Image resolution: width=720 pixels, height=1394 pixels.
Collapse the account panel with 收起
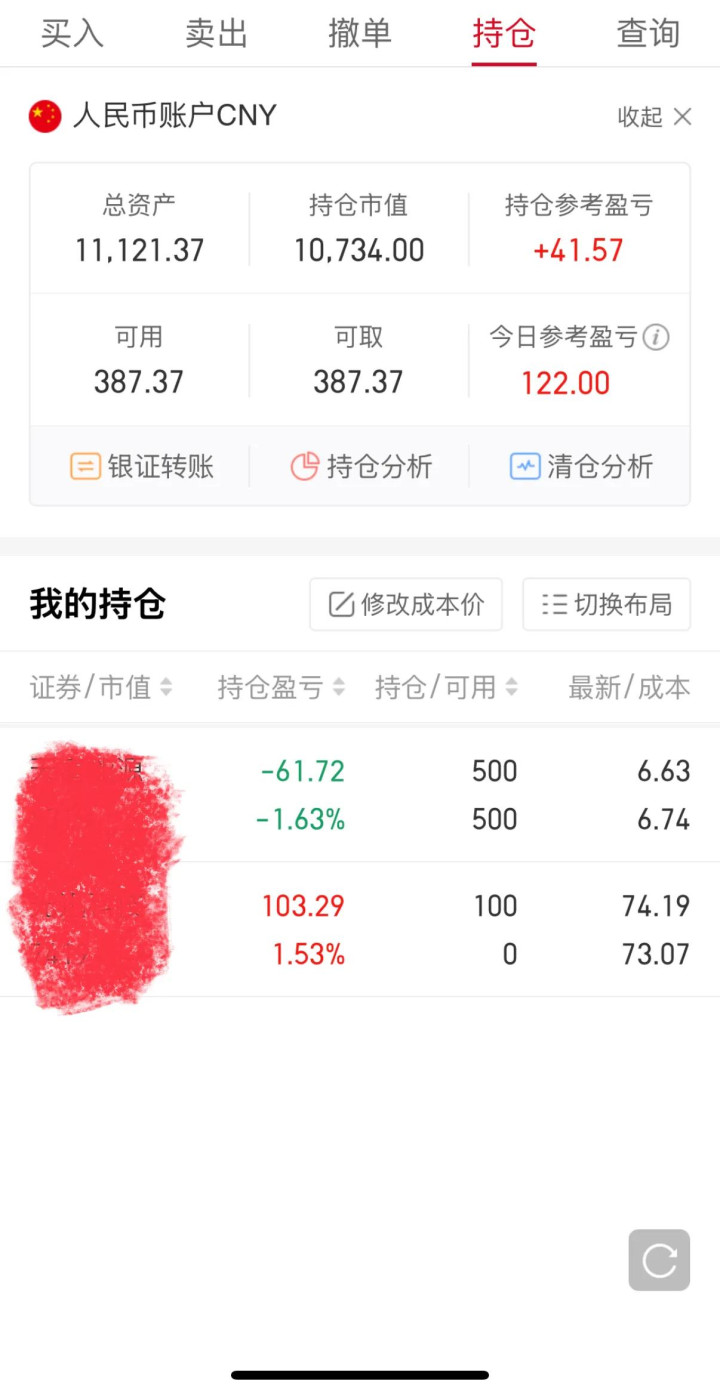click(x=655, y=117)
